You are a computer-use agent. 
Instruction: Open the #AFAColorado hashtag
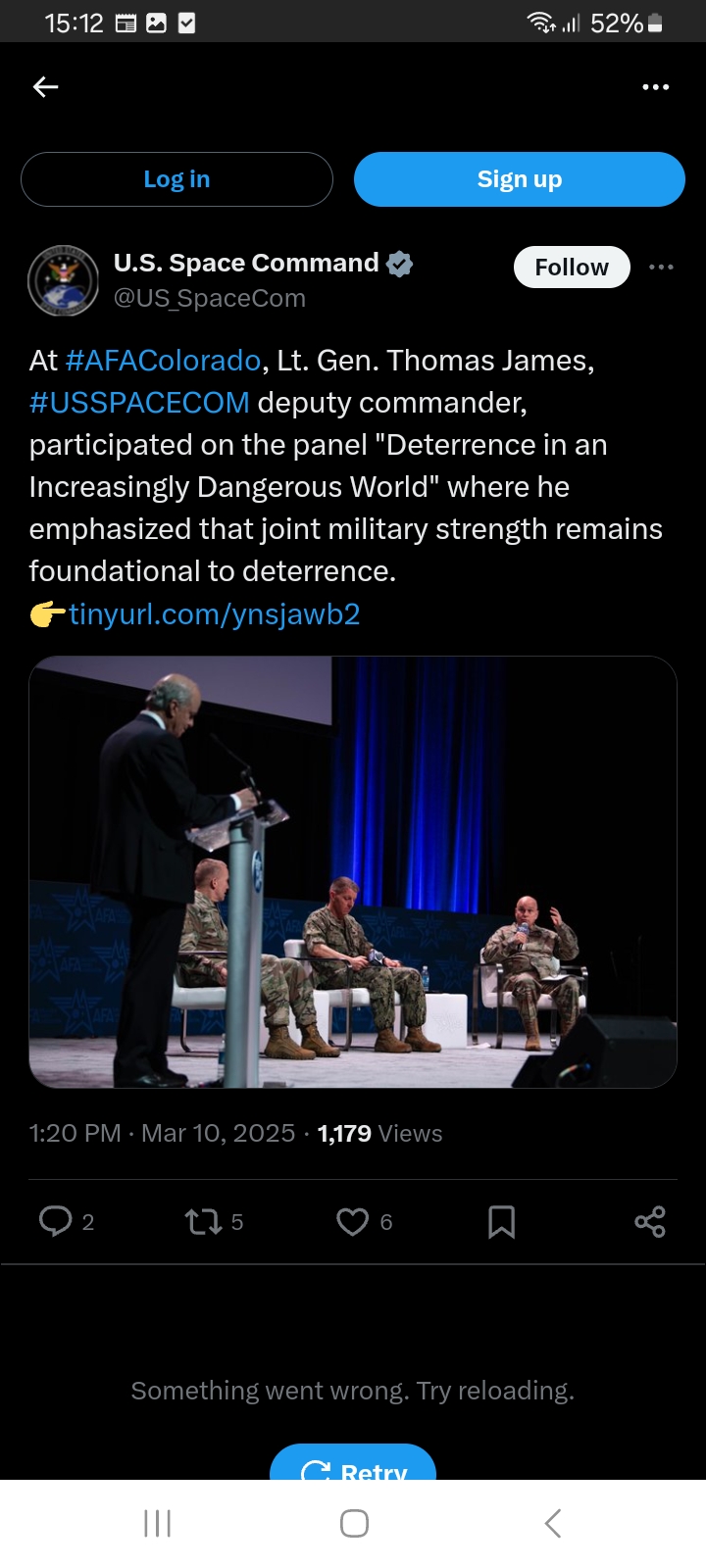pyautogui.click(x=163, y=361)
